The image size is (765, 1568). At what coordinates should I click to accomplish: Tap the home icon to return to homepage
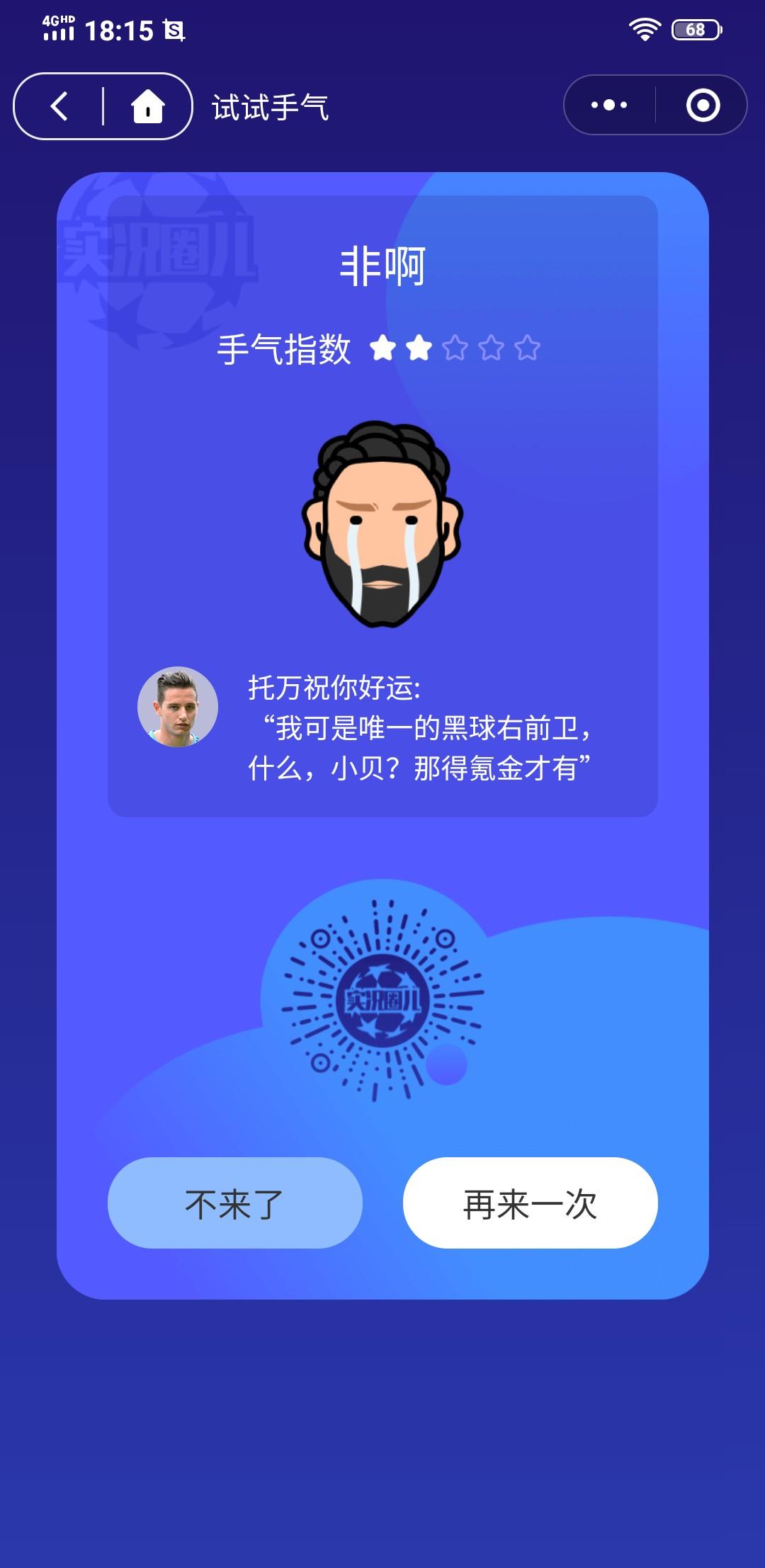(145, 105)
